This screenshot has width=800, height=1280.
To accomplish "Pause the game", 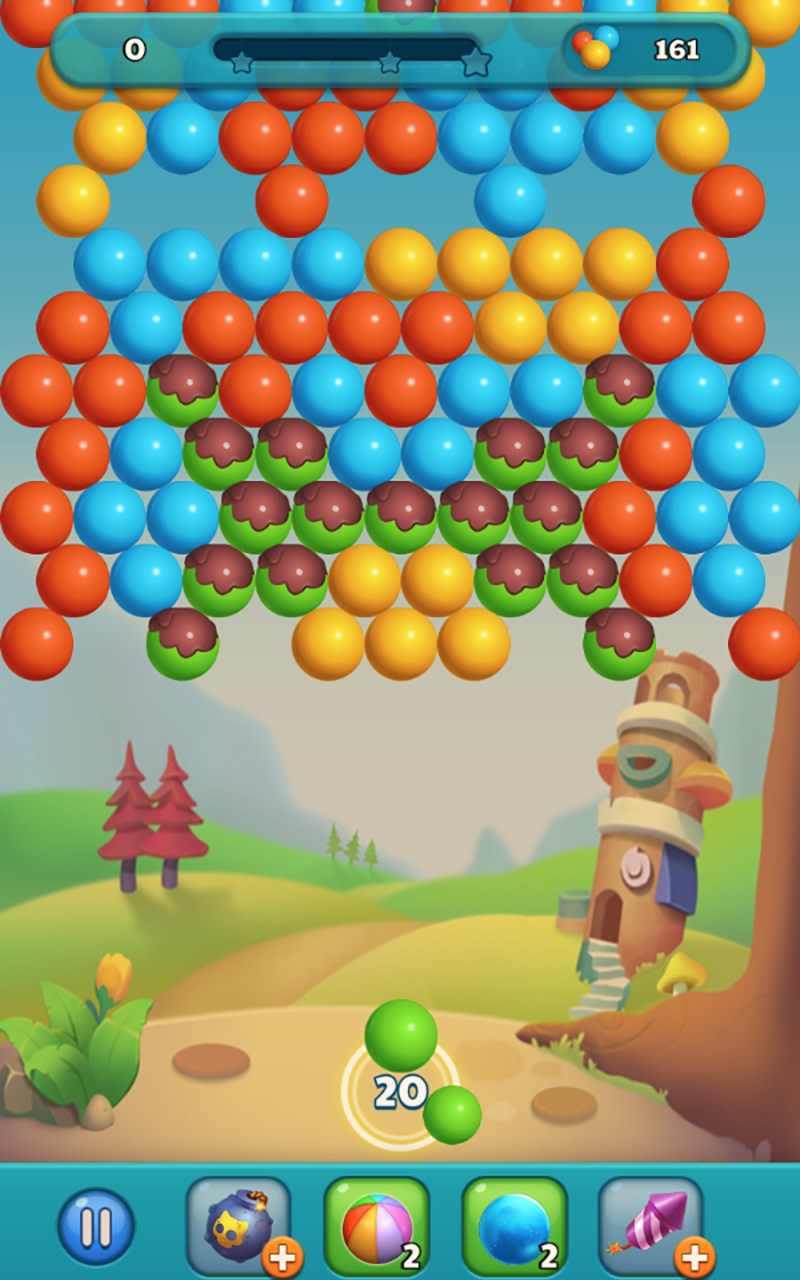I will pyautogui.click(x=96, y=1226).
